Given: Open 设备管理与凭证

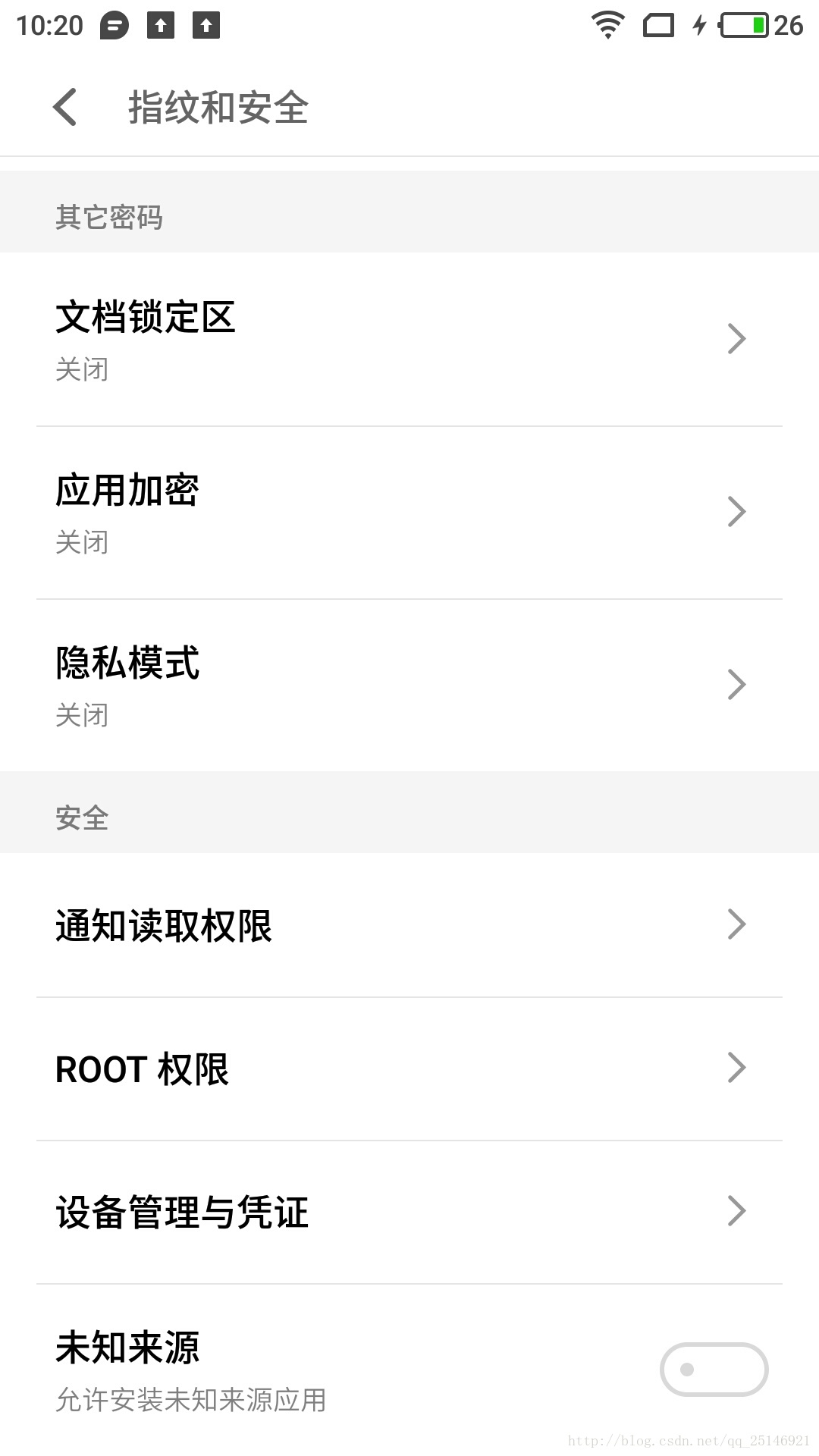Looking at the screenshot, I should [x=409, y=1212].
